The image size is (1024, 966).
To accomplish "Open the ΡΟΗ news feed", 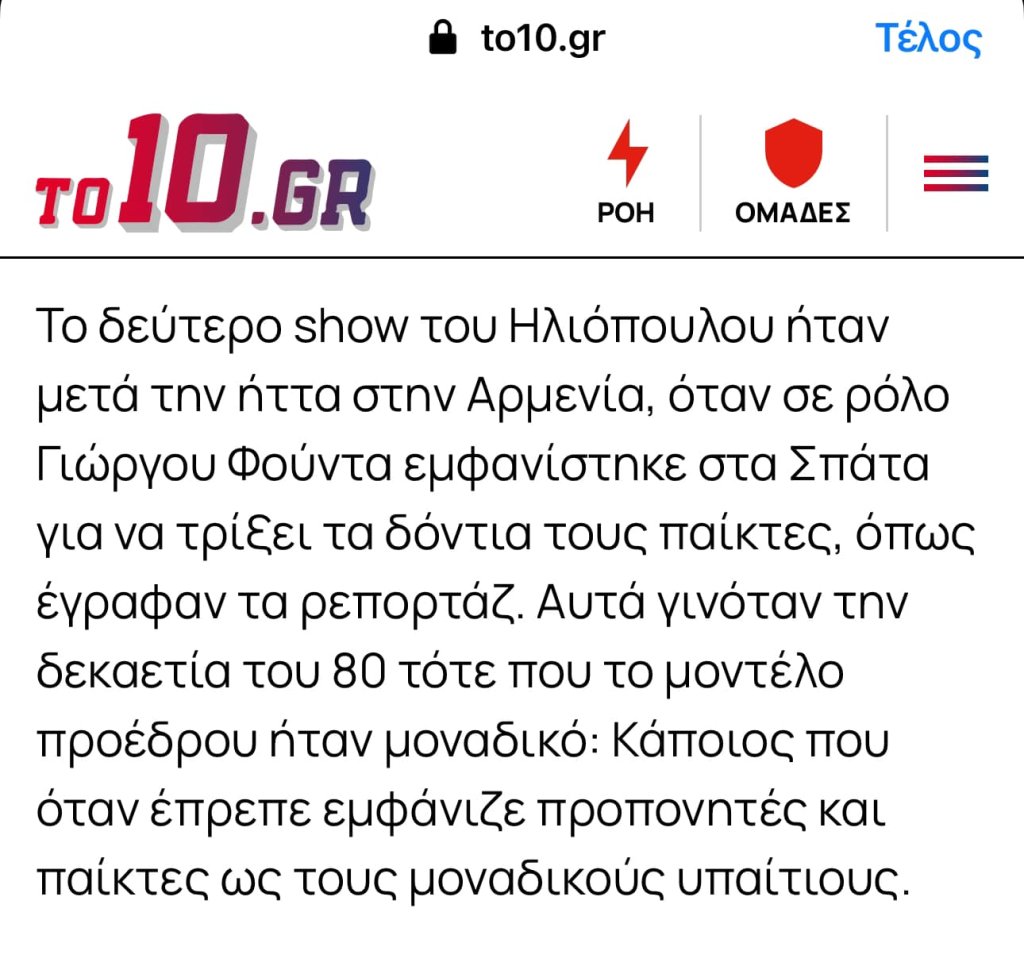I will pos(627,172).
